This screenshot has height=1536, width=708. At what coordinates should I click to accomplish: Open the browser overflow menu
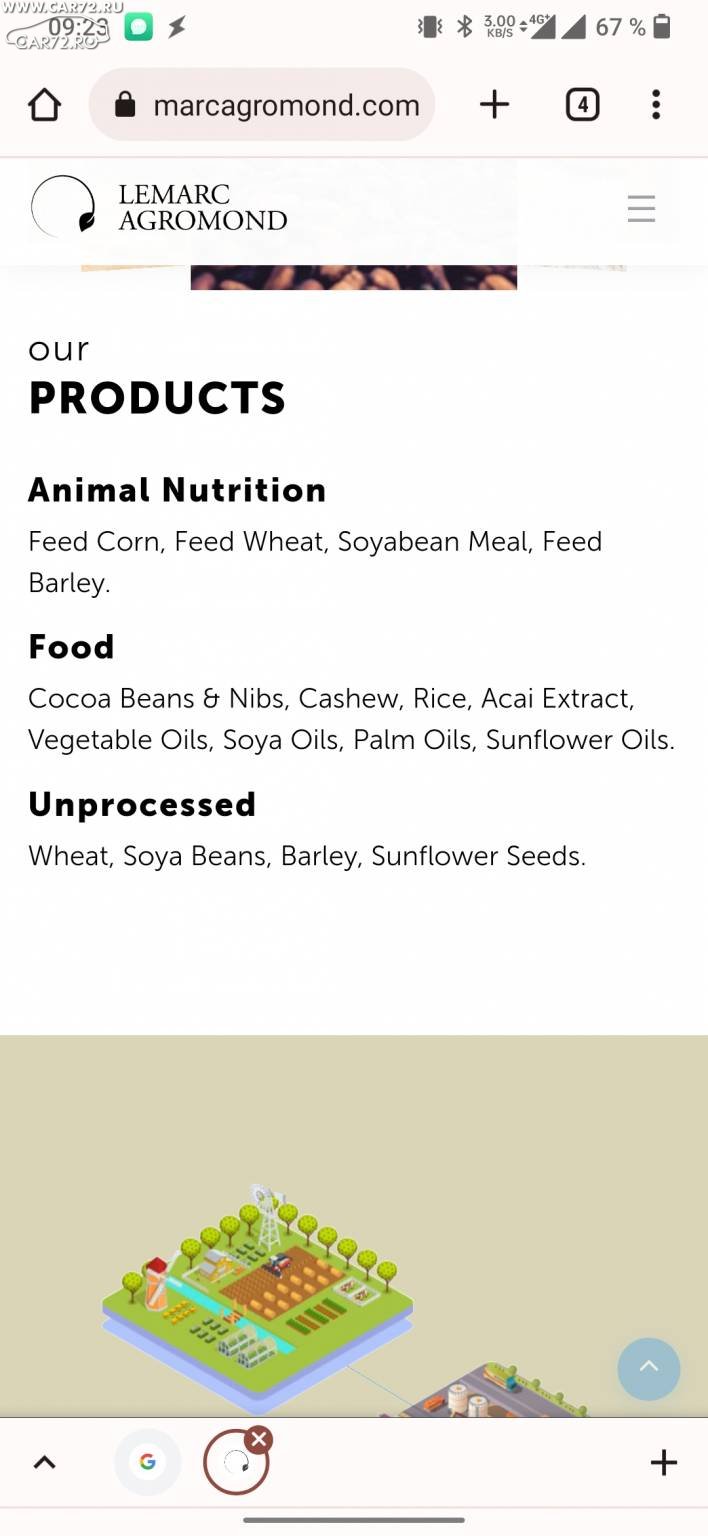coord(656,104)
